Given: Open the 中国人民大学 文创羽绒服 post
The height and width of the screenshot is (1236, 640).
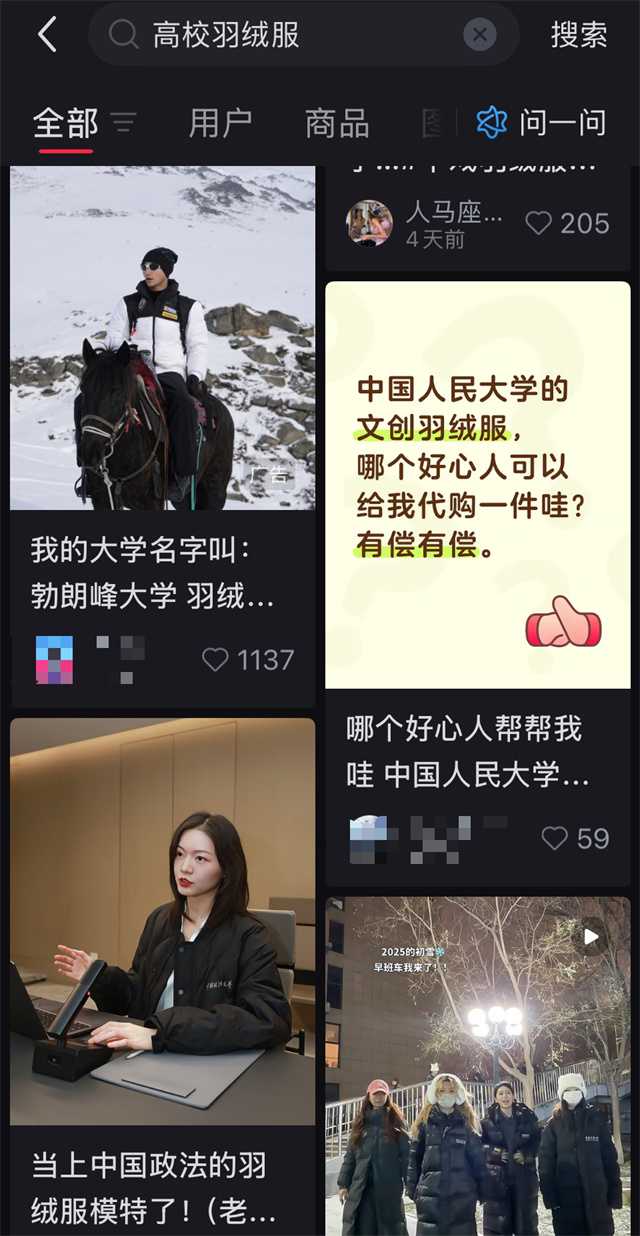Looking at the screenshot, I should (x=477, y=485).
